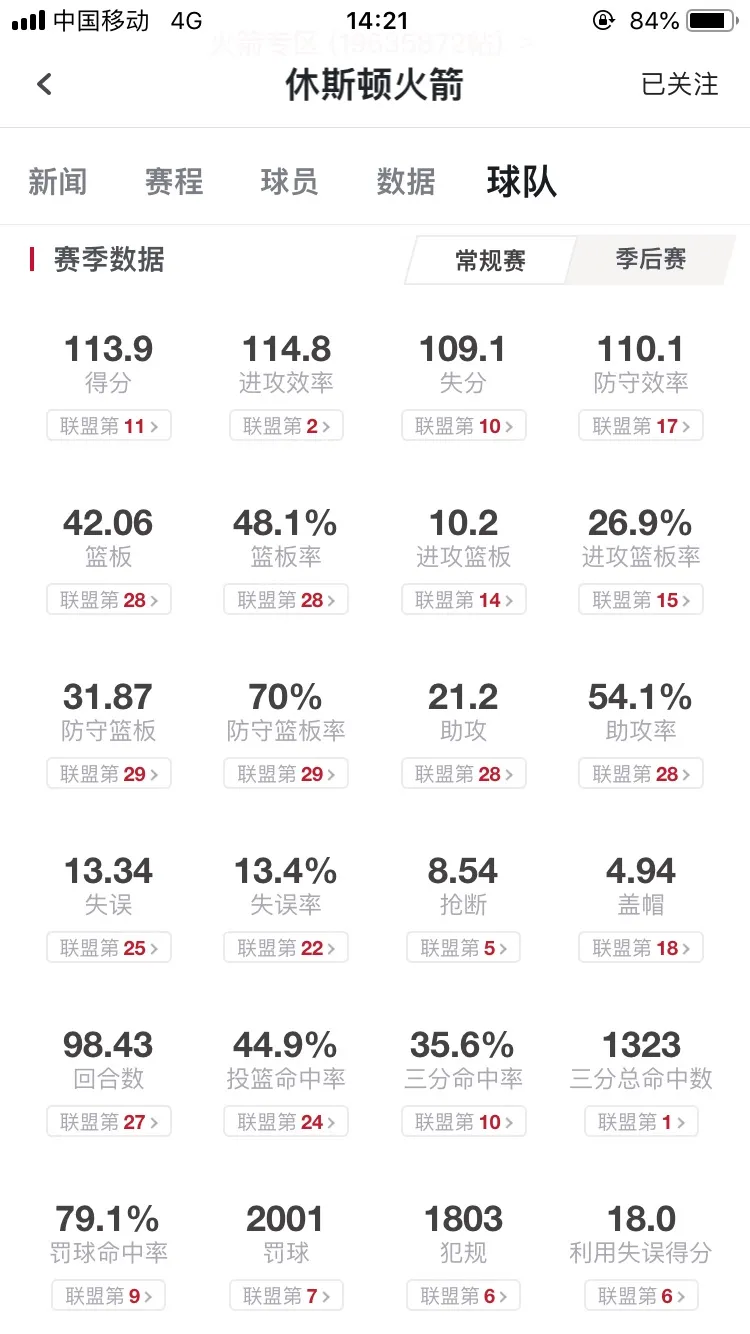Open league rank 1 under 三分总命中数

(x=641, y=1122)
